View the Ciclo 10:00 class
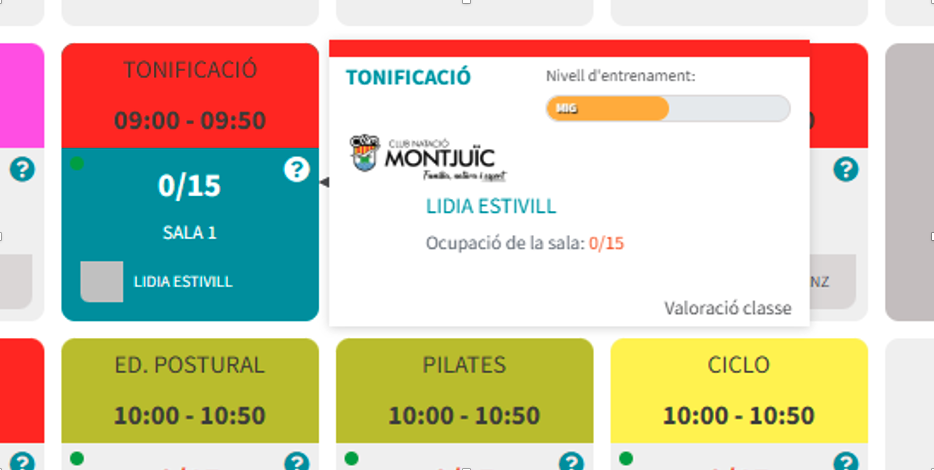934x470 pixels. [x=738, y=390]
